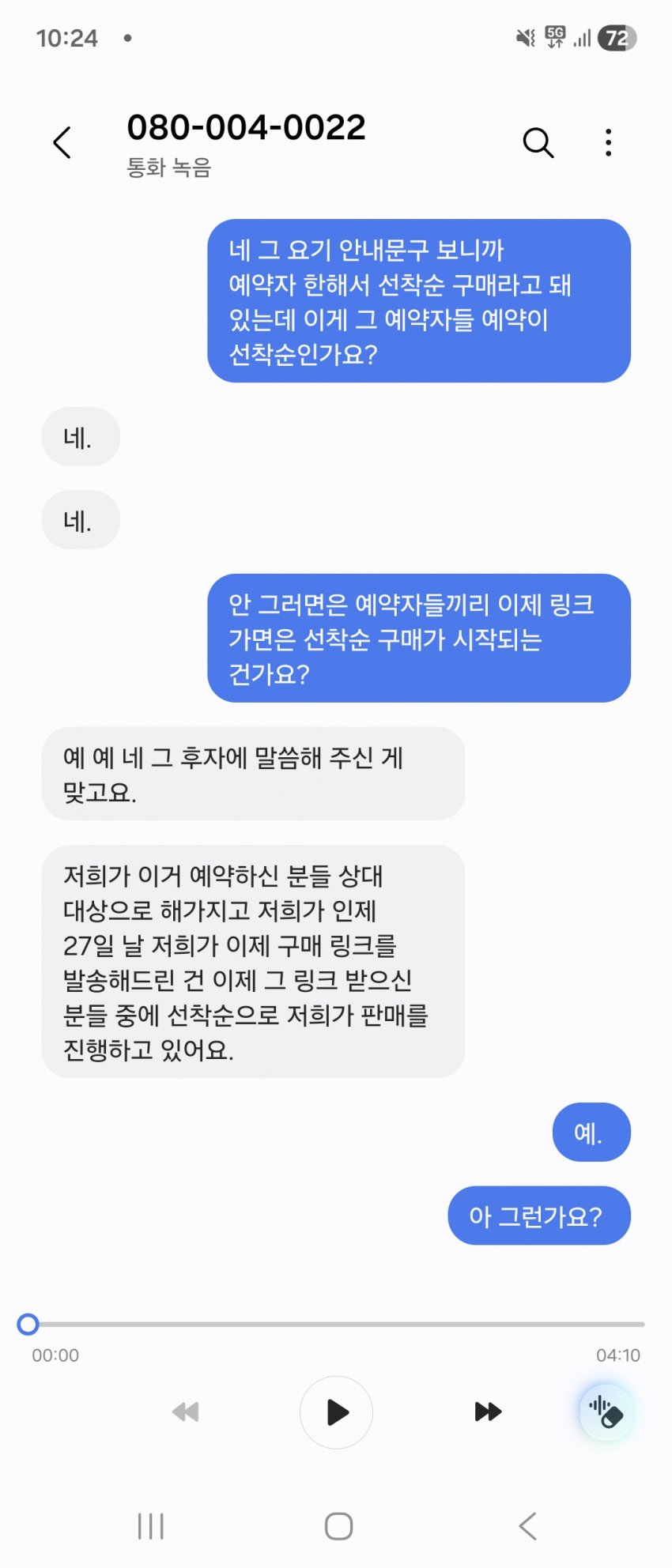The image size is (672, 1568).
Task: Open the more options menu
Action: point(608,143)
